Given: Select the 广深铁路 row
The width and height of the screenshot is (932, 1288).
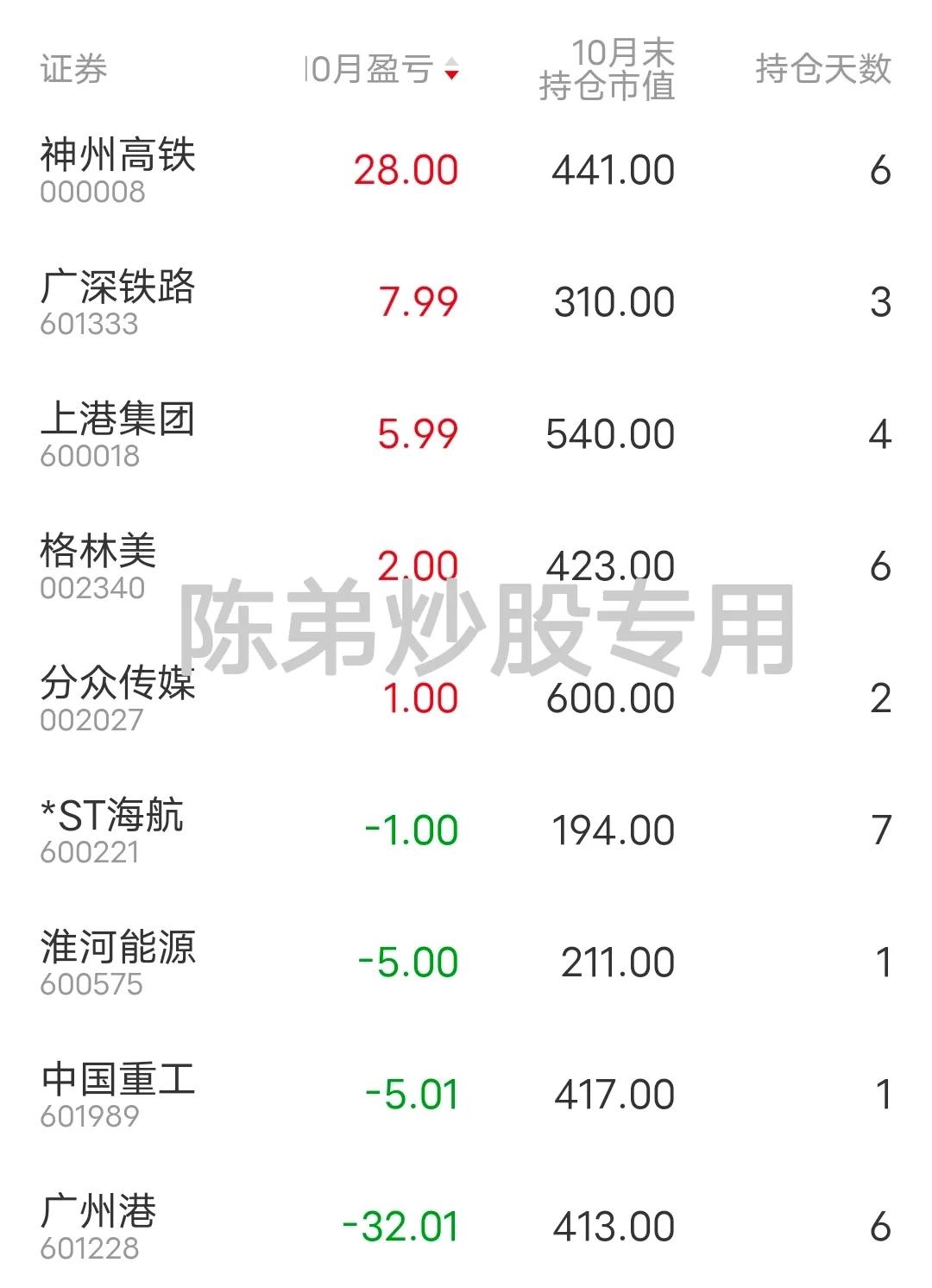Looking at the screenshot, I should pyautogui.click(x=119, y=291).
